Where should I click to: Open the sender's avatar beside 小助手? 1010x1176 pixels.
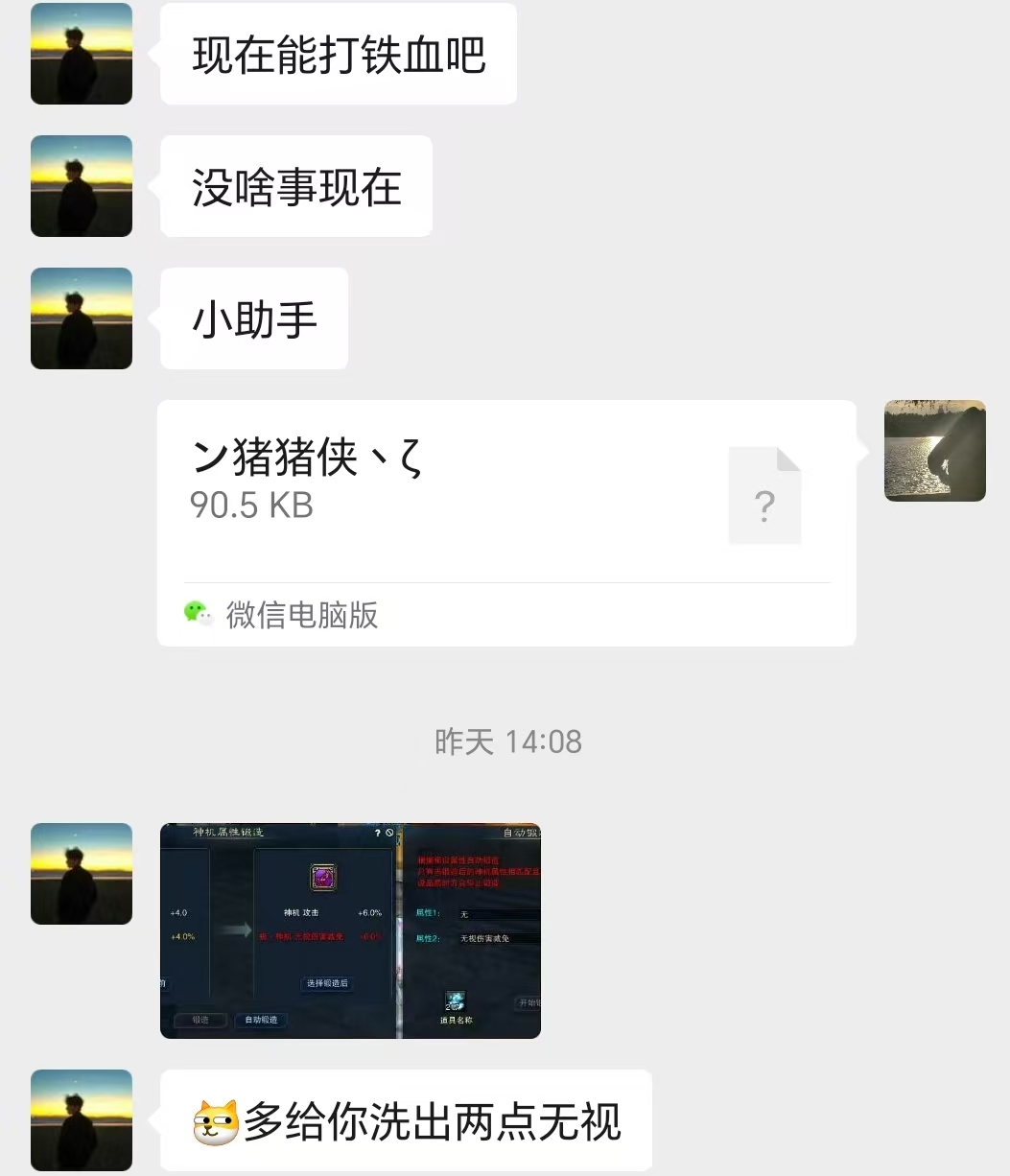(82, 318)
